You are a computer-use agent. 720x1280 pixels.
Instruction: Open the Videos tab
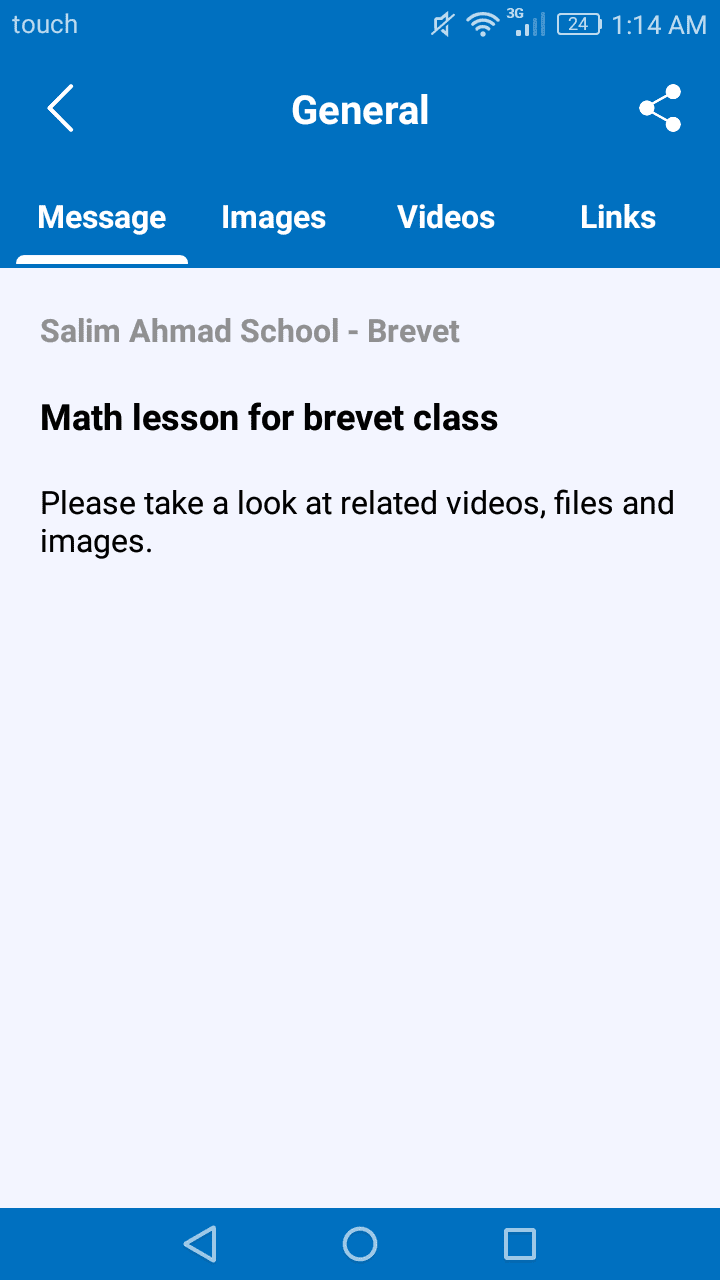pyautogui.click(x=446, y=218)
